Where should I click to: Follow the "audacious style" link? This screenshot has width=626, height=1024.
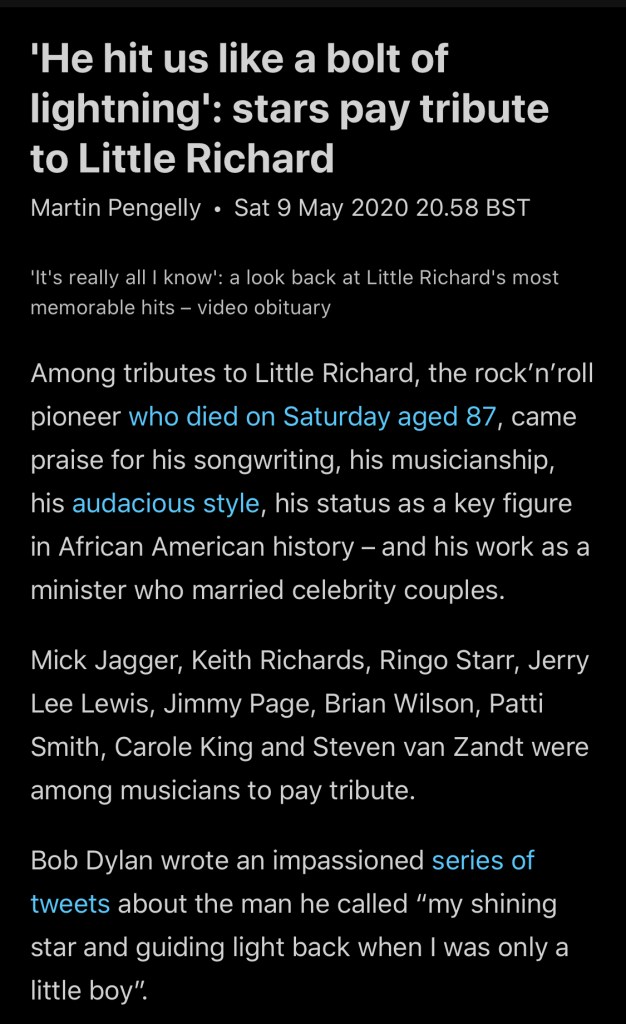[165, 503]
